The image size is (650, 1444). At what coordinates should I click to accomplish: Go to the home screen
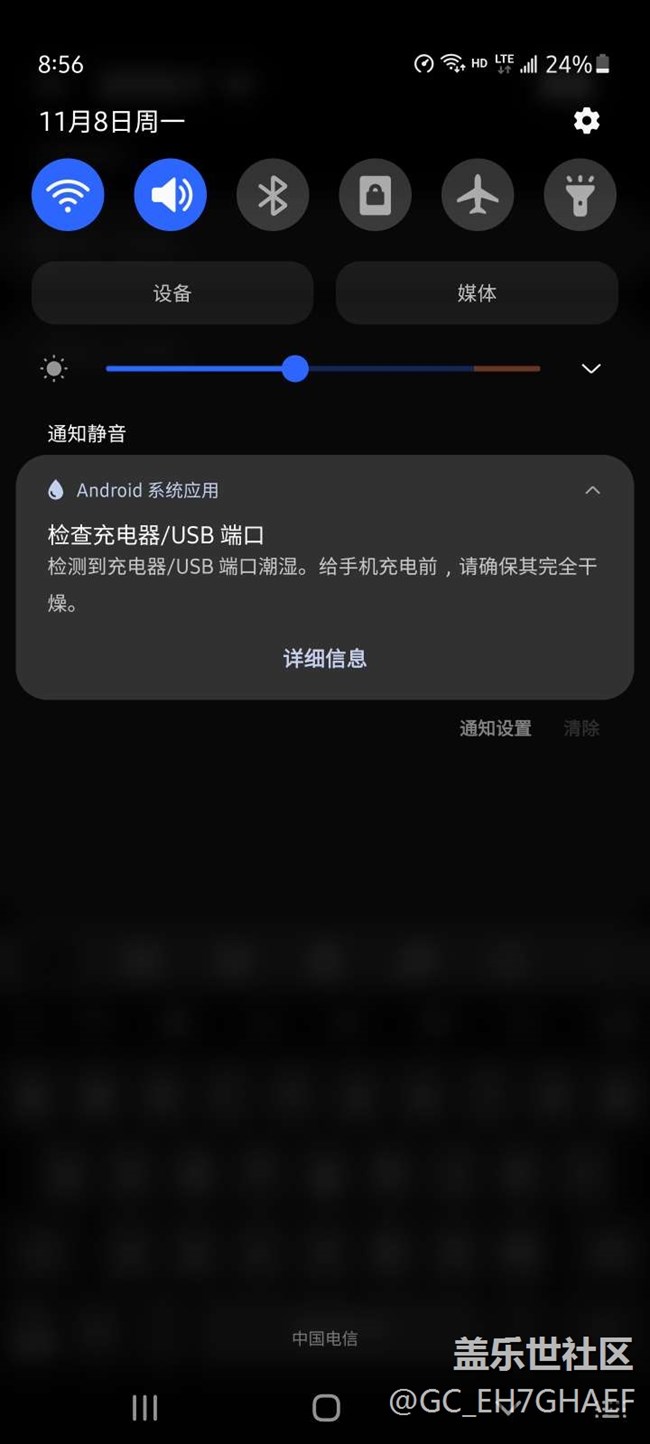(x=326, y=1408)
